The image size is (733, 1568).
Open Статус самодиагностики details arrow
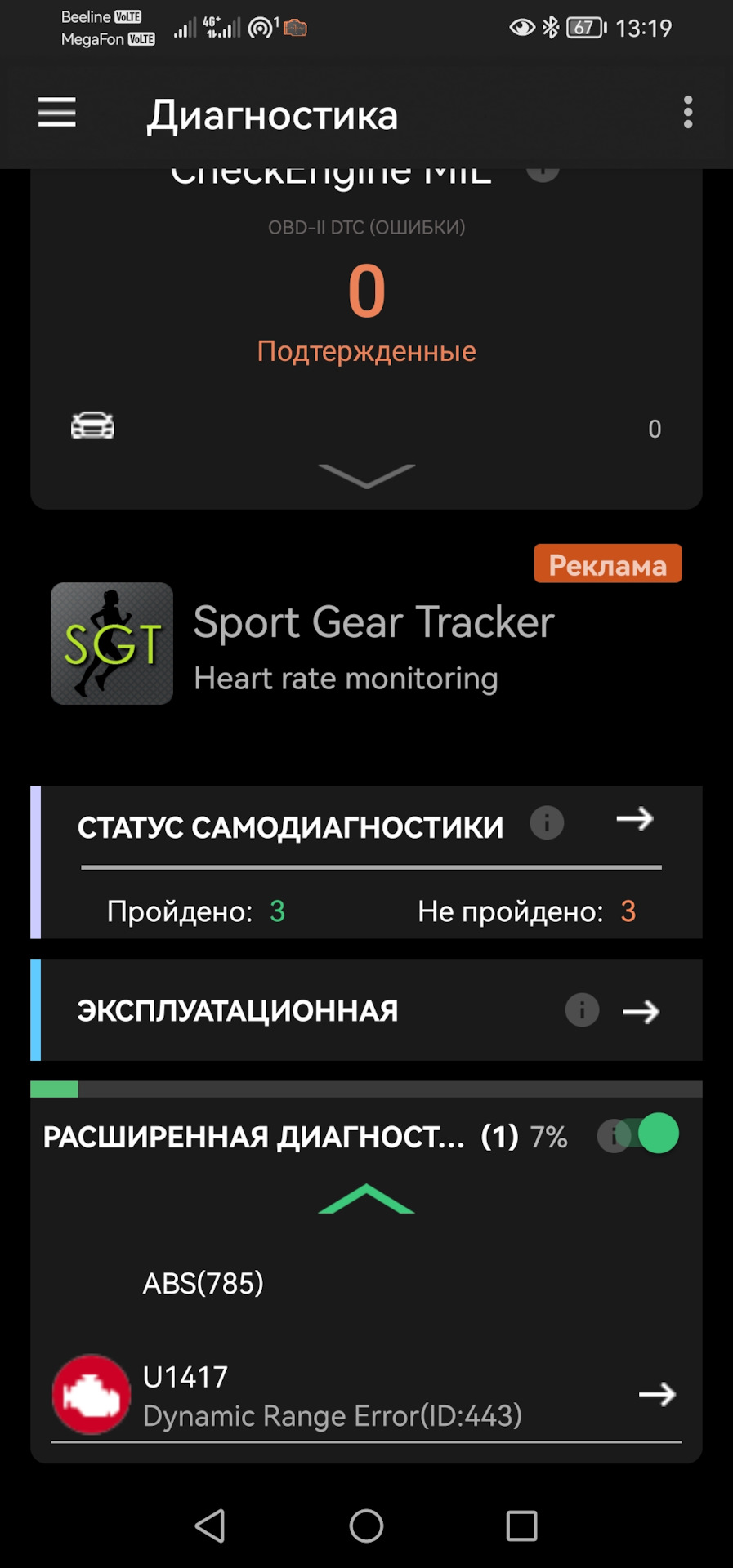[x=635, y=819]
